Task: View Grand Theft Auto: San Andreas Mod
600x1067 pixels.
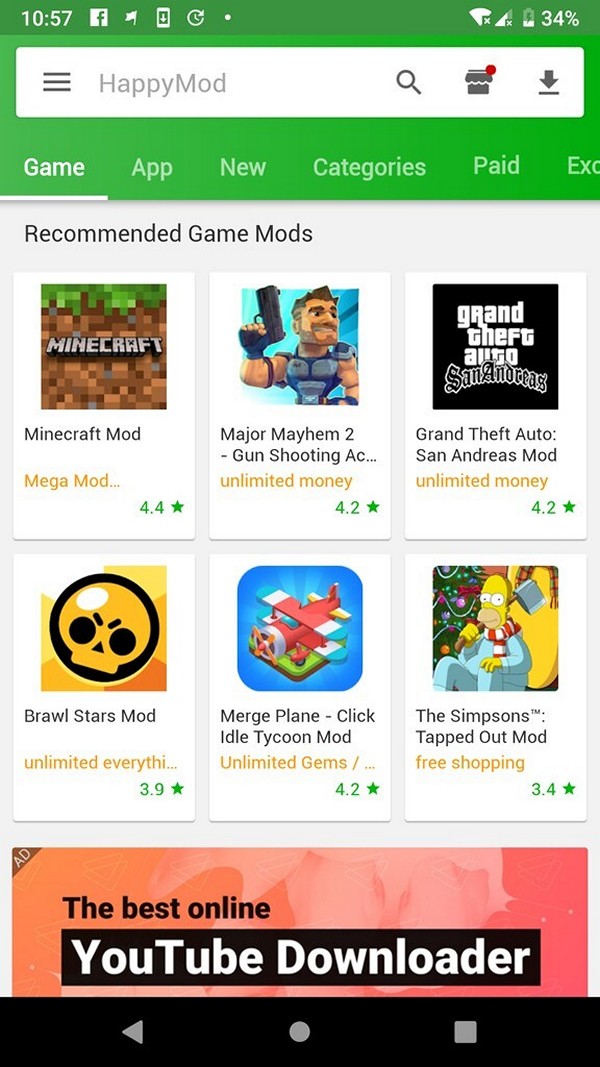Action: tap(496, 406)
